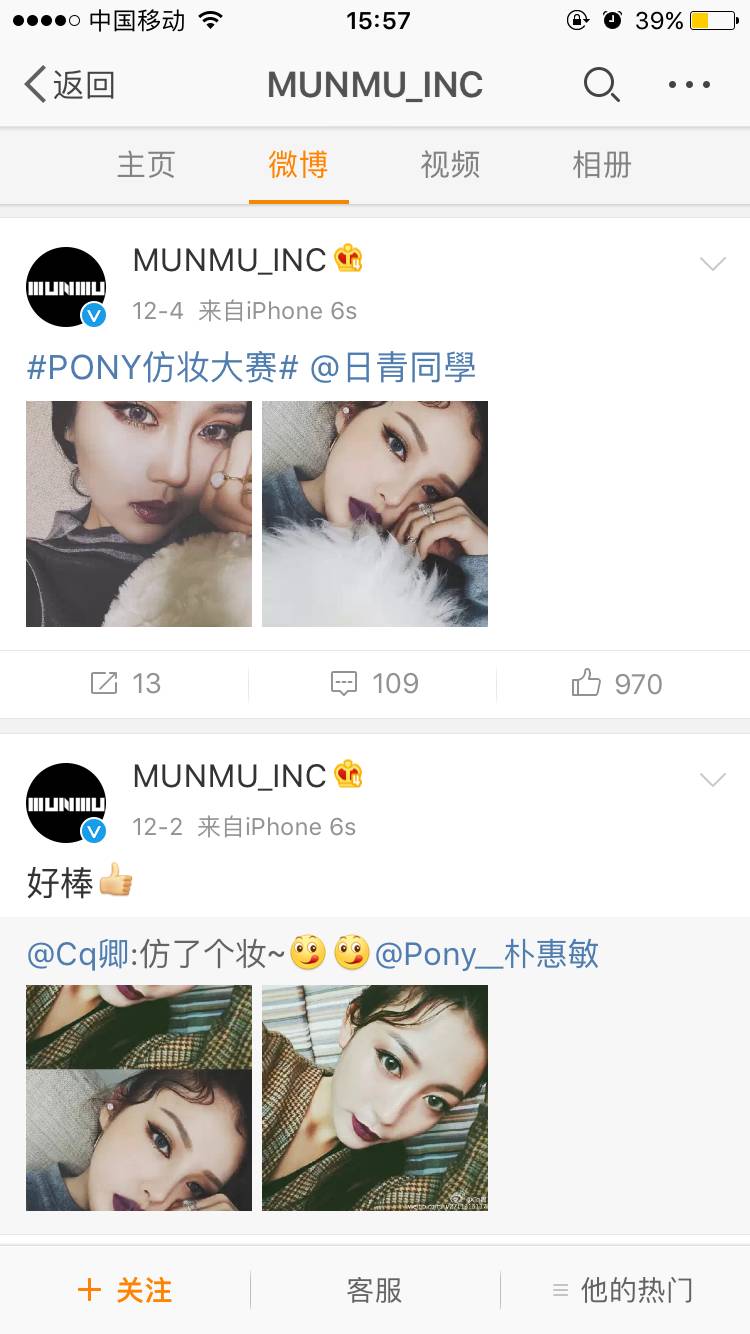Like the post with 970 likes
This screenshot has width=750, height=1334.
tap(617, 684)
